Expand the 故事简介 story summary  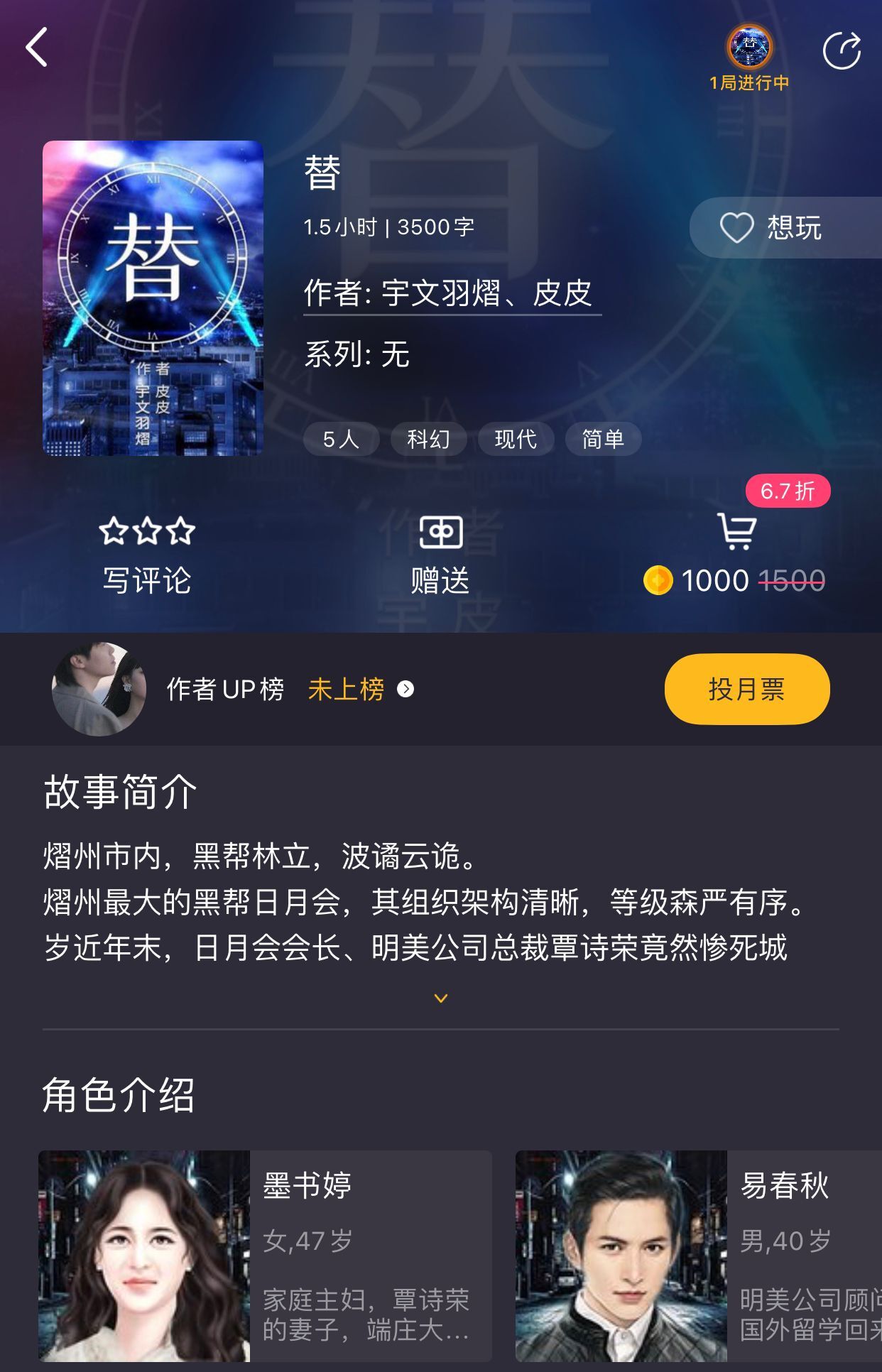coord(440,998)
